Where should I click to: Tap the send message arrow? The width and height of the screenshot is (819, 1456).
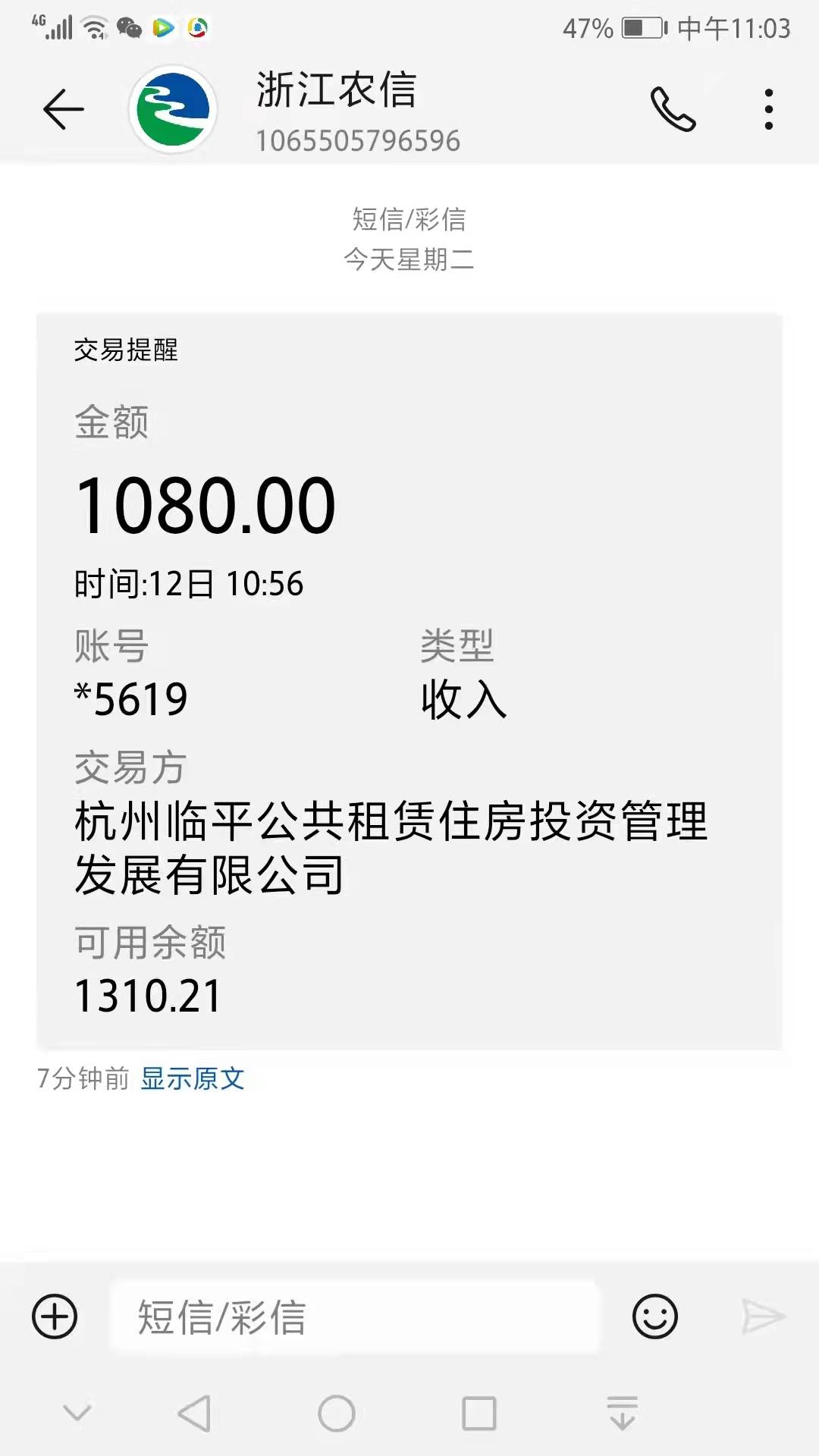pyautogui.click(x=763, y=1316)
